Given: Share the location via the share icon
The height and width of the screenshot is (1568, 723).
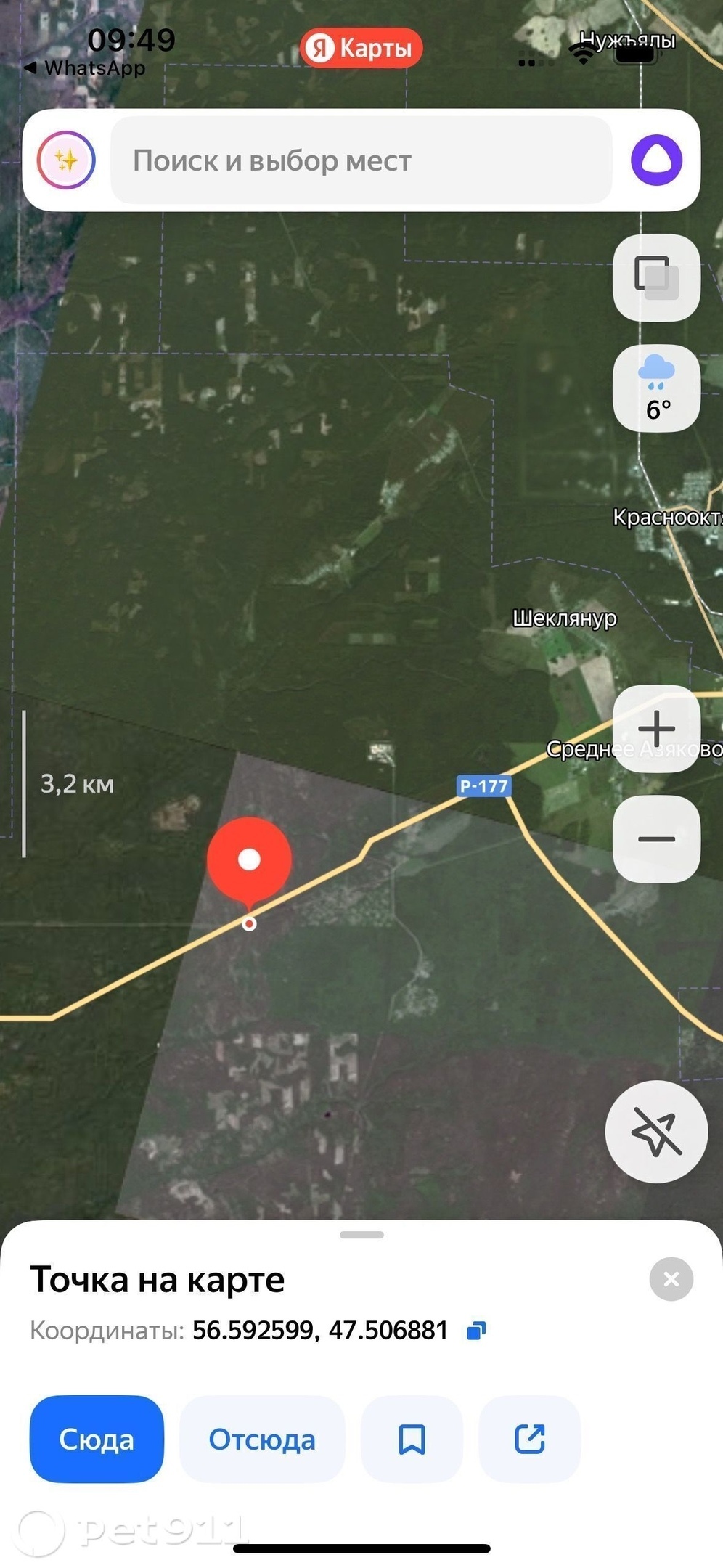Looking at the screenshot, I should (529, 1440).
